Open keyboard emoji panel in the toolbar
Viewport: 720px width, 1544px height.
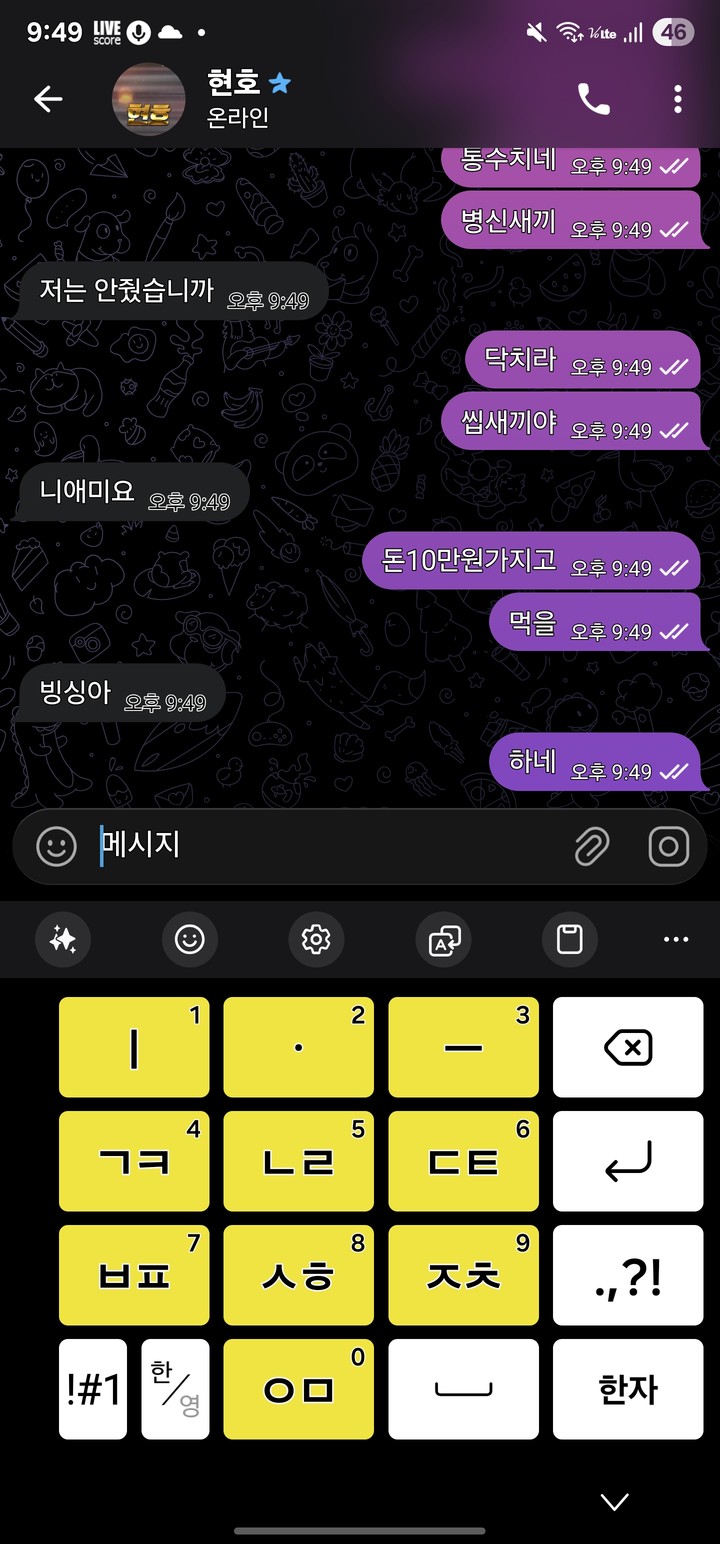click(189, 939)
